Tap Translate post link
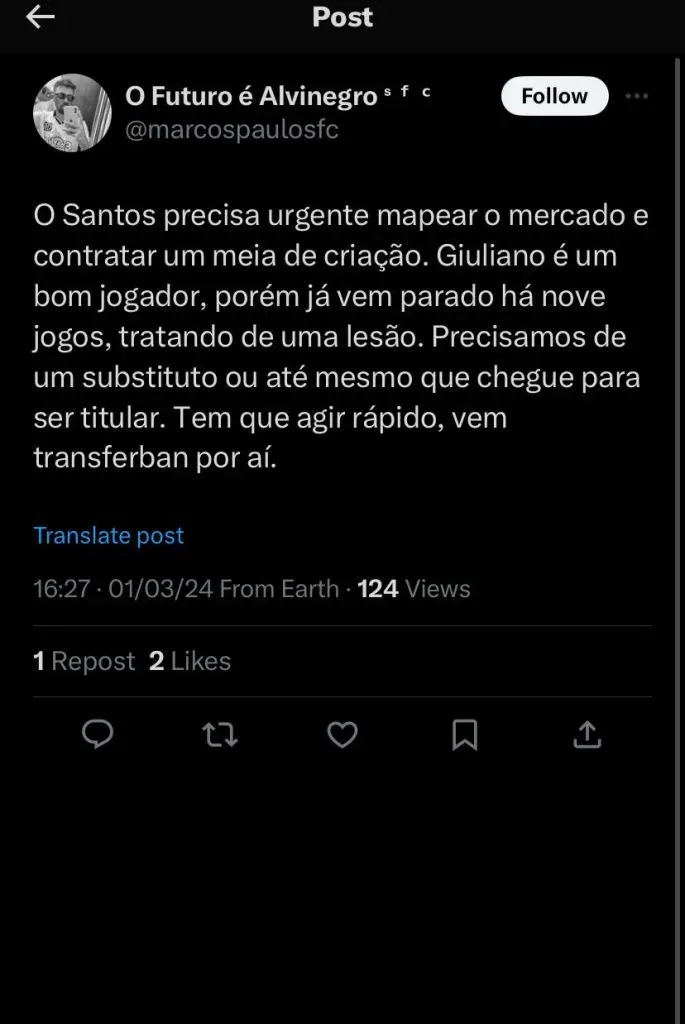The width and height of the screenshot is (685, 1024). (109, 535)
